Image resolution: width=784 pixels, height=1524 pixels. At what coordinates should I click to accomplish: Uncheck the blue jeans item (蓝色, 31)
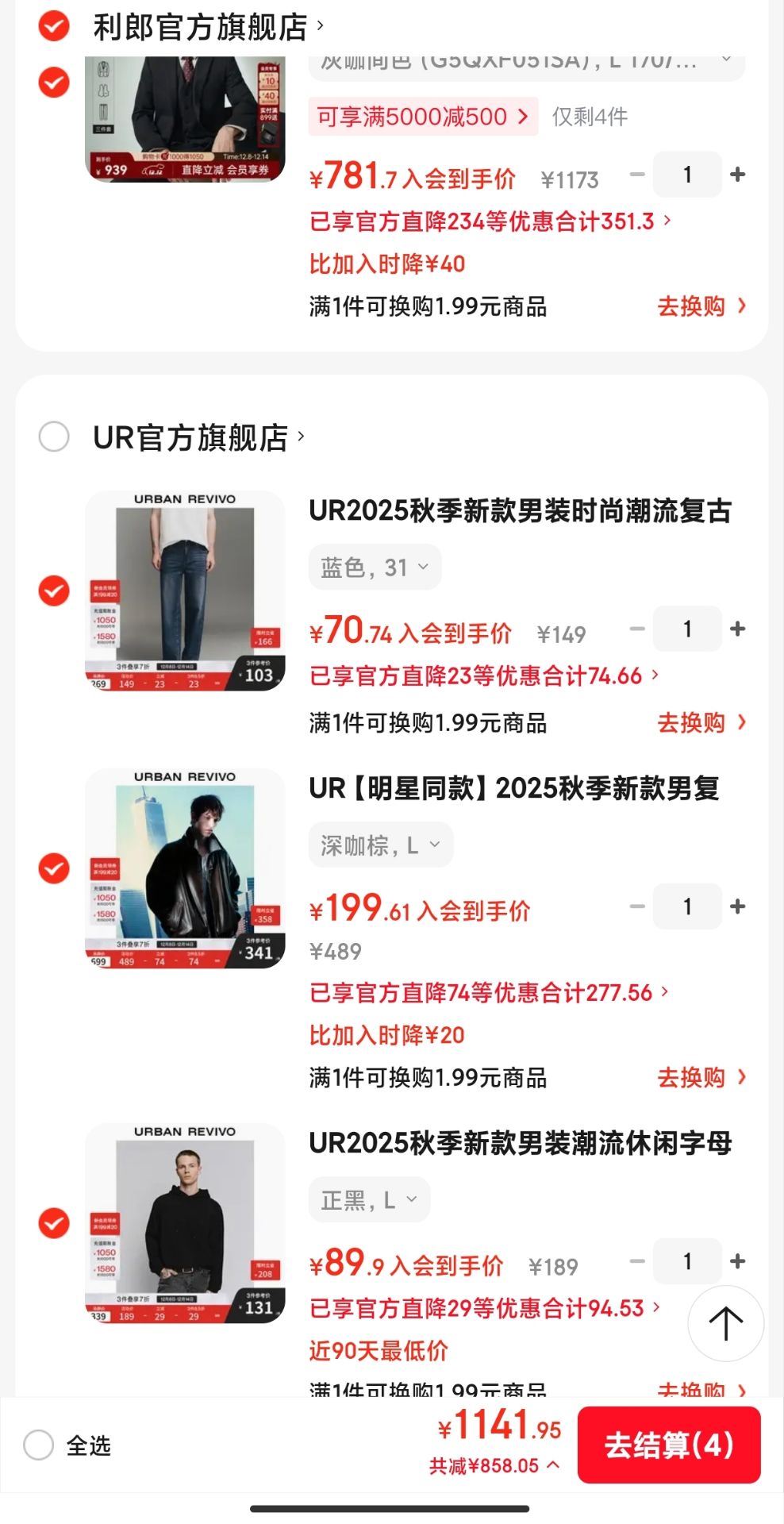54,591
